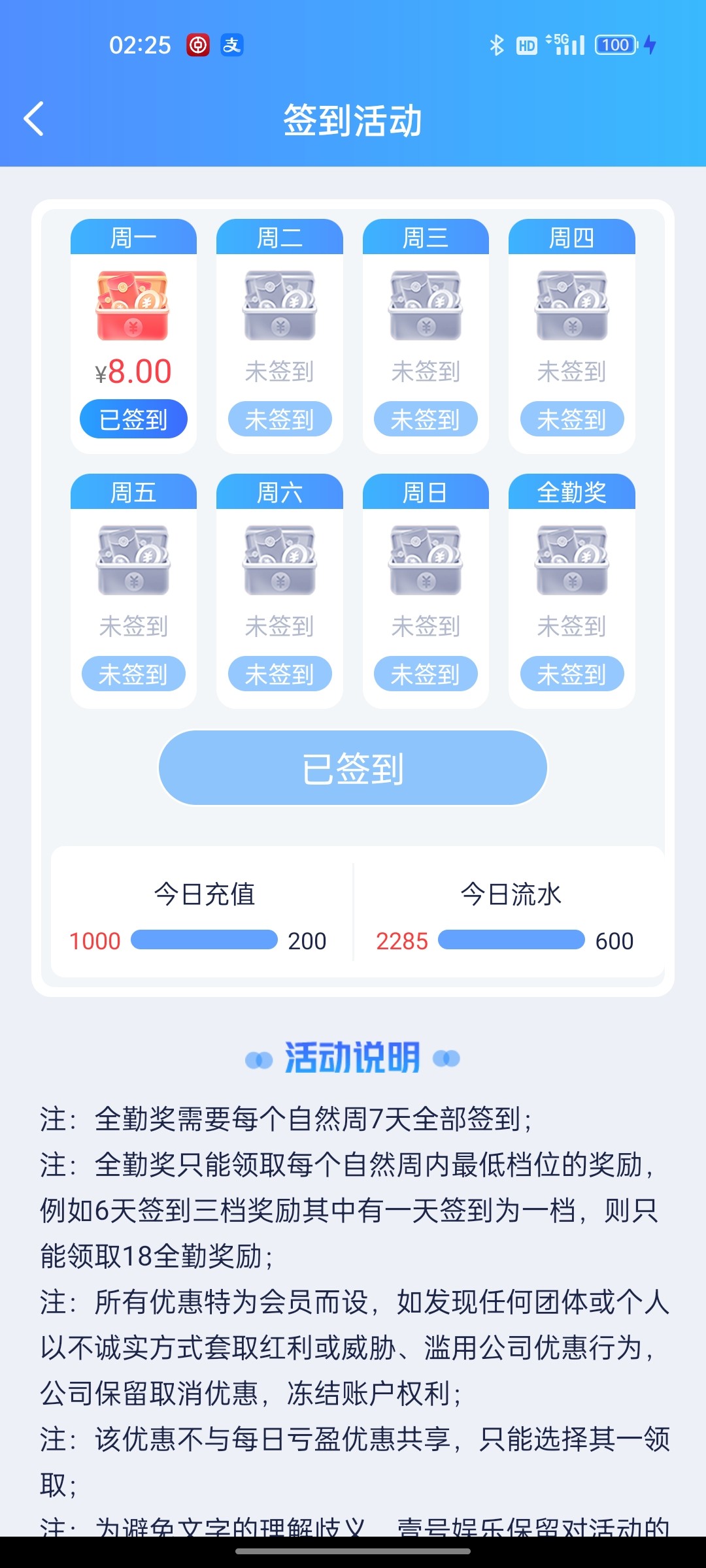Toggle Tuesday's 未签到 sign-in status
Viewport: 706px width, 1568px height.
pos(279,418)
